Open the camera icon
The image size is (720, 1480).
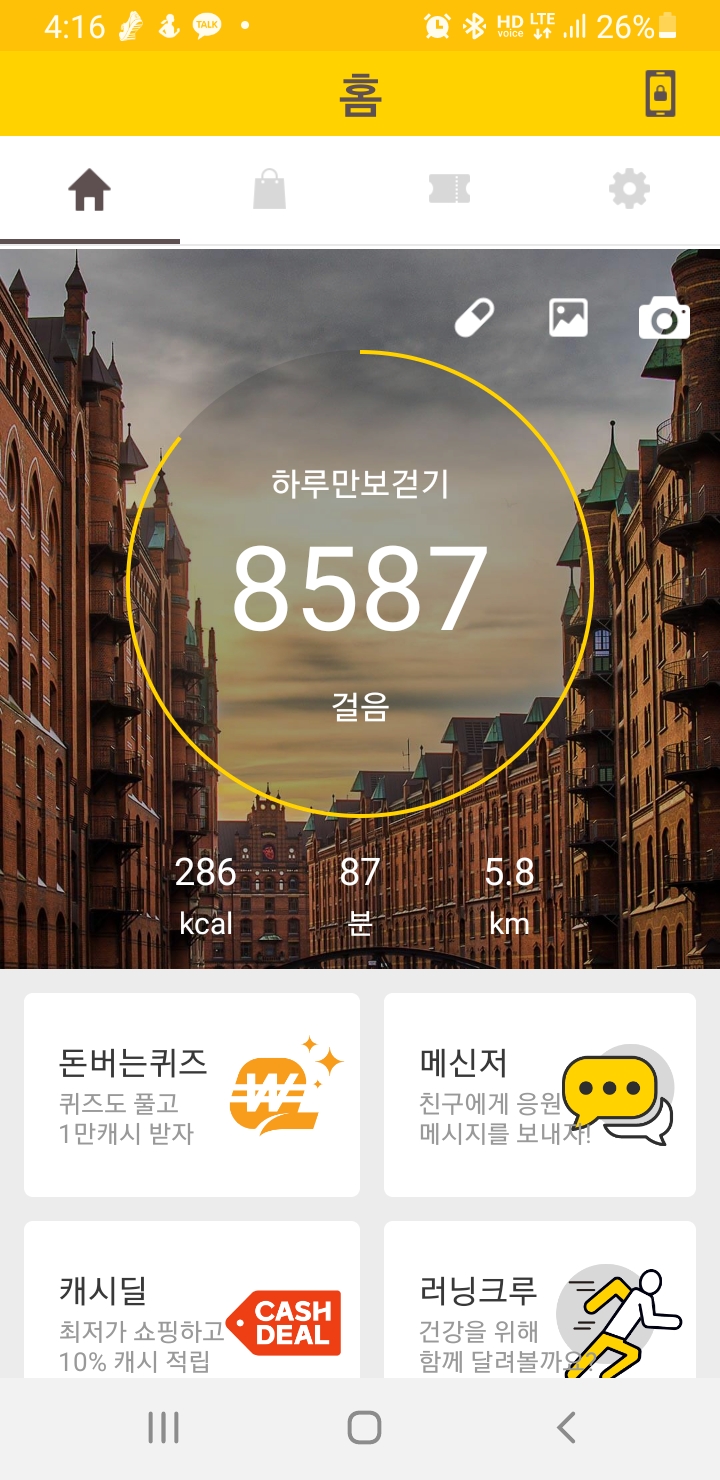pos(664,319)
